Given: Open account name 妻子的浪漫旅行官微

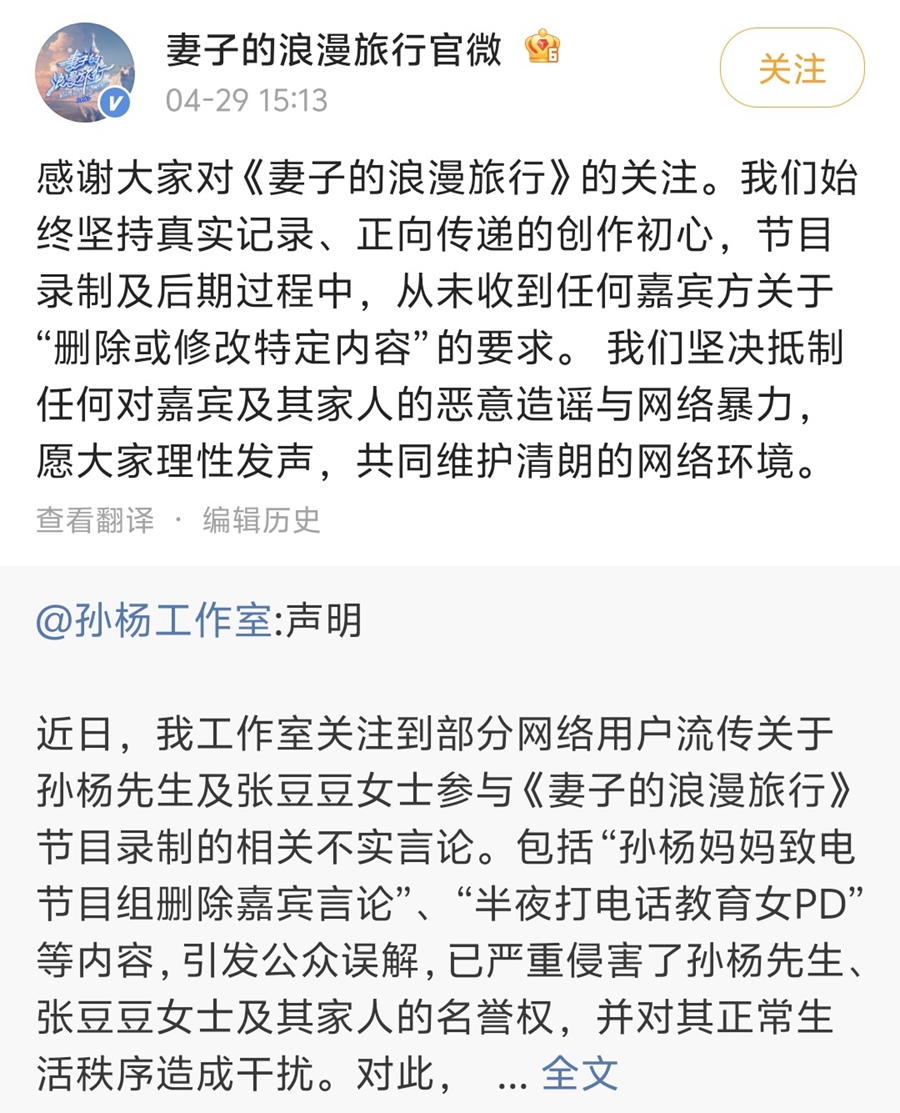Looking at the screenshot, I should pos(333,47).
